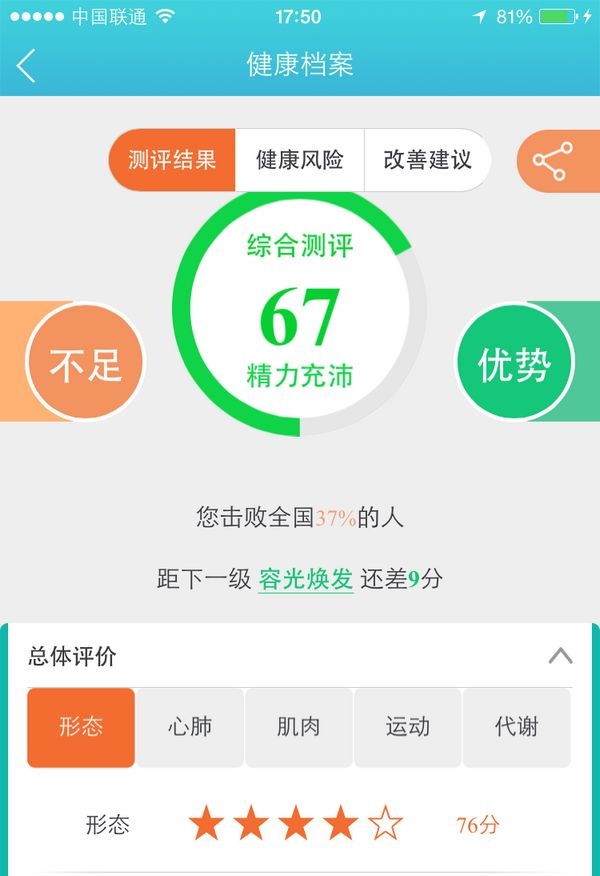The width and height of the screenshot is (600, 876).
Task: Open the 容光焕发 level link
Action: [x=306, y=578]
